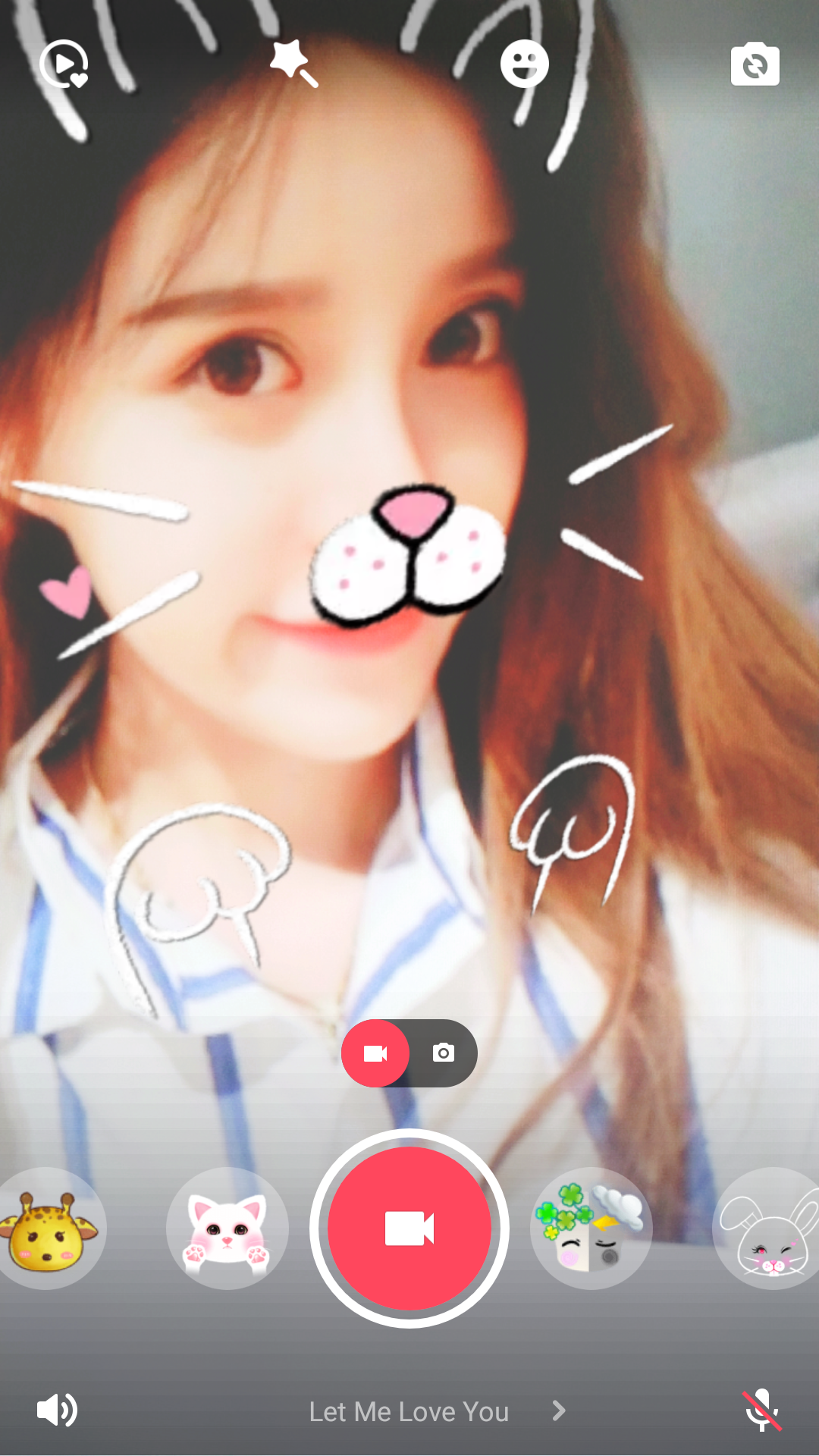This screenshot has height=1456, width=819.
Task: Choose the clover and cloud filter
Action: point(591,1228)
